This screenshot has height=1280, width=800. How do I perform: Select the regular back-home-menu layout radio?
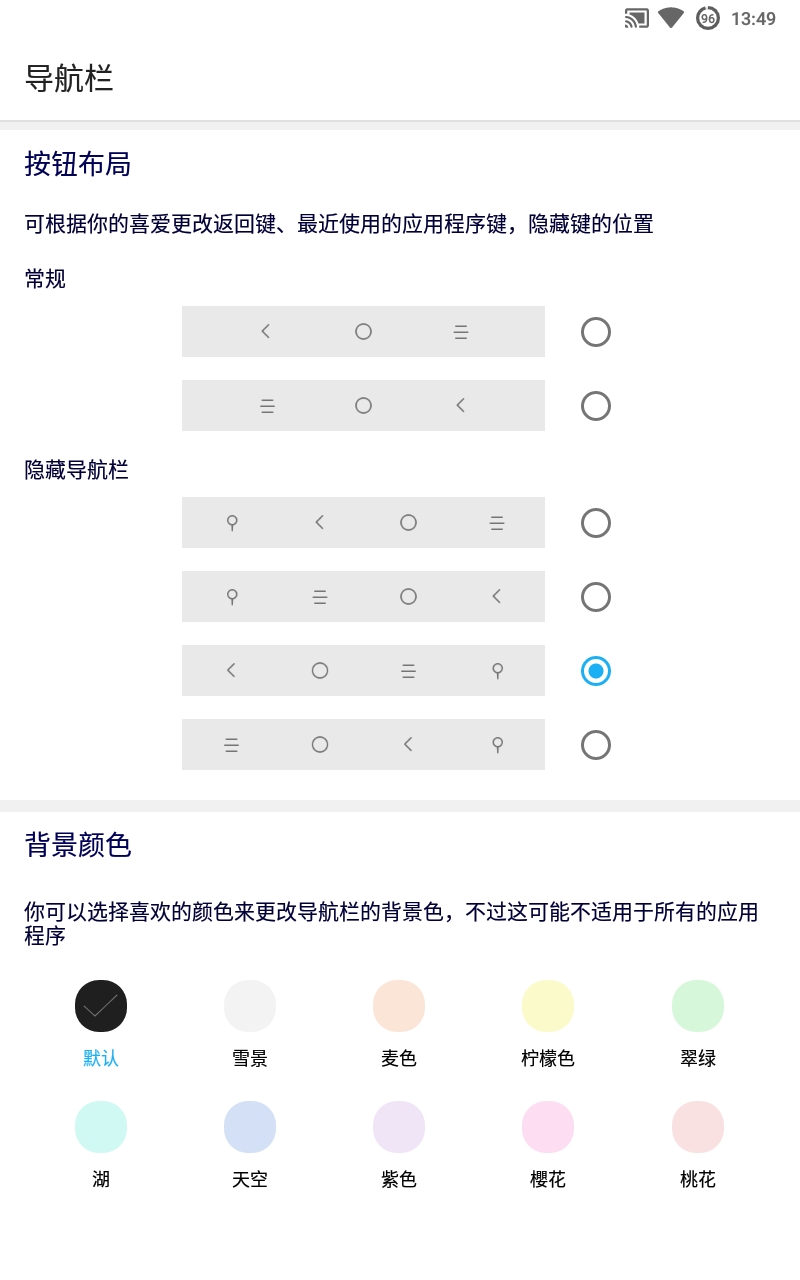tap(596, 332)
